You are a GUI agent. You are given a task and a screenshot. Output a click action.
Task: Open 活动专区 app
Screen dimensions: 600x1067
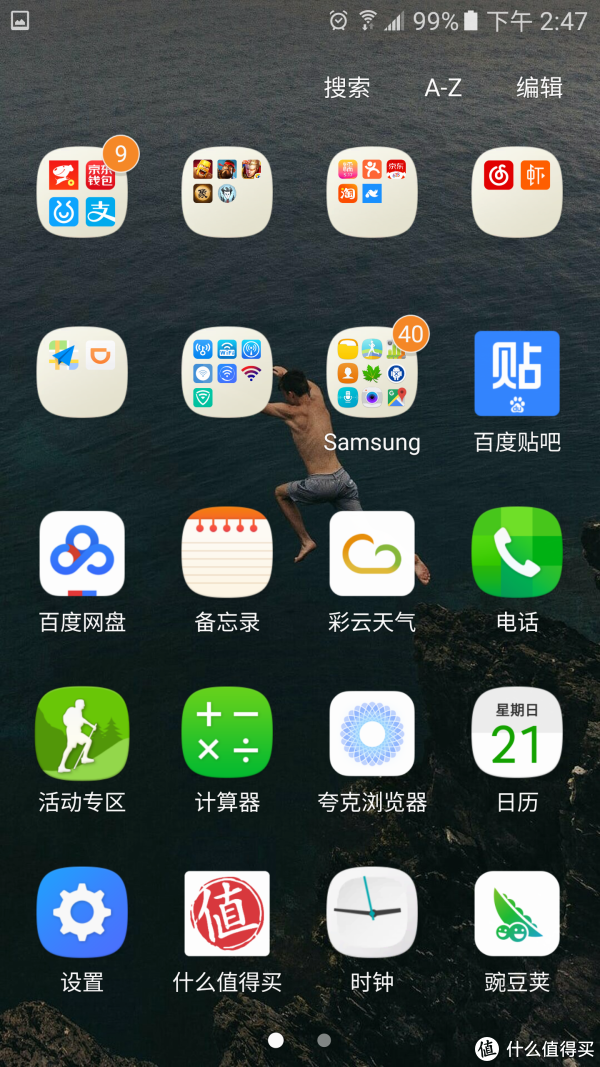pos(82,733)
